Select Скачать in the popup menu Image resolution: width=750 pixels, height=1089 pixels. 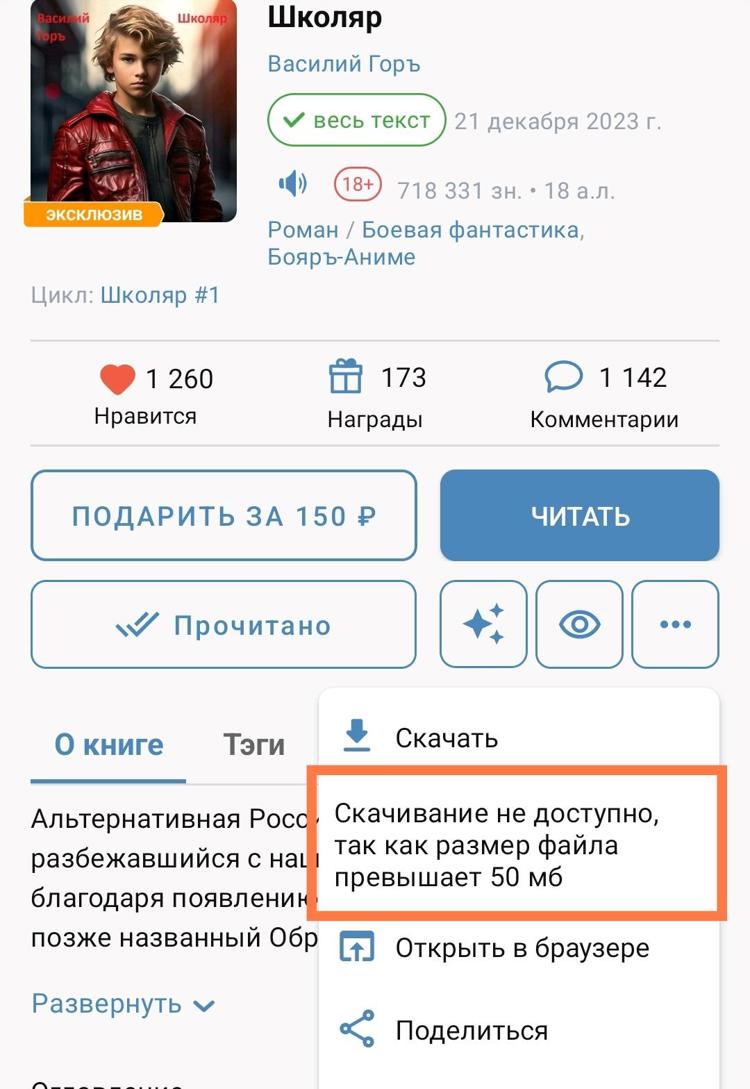point(445,738)
